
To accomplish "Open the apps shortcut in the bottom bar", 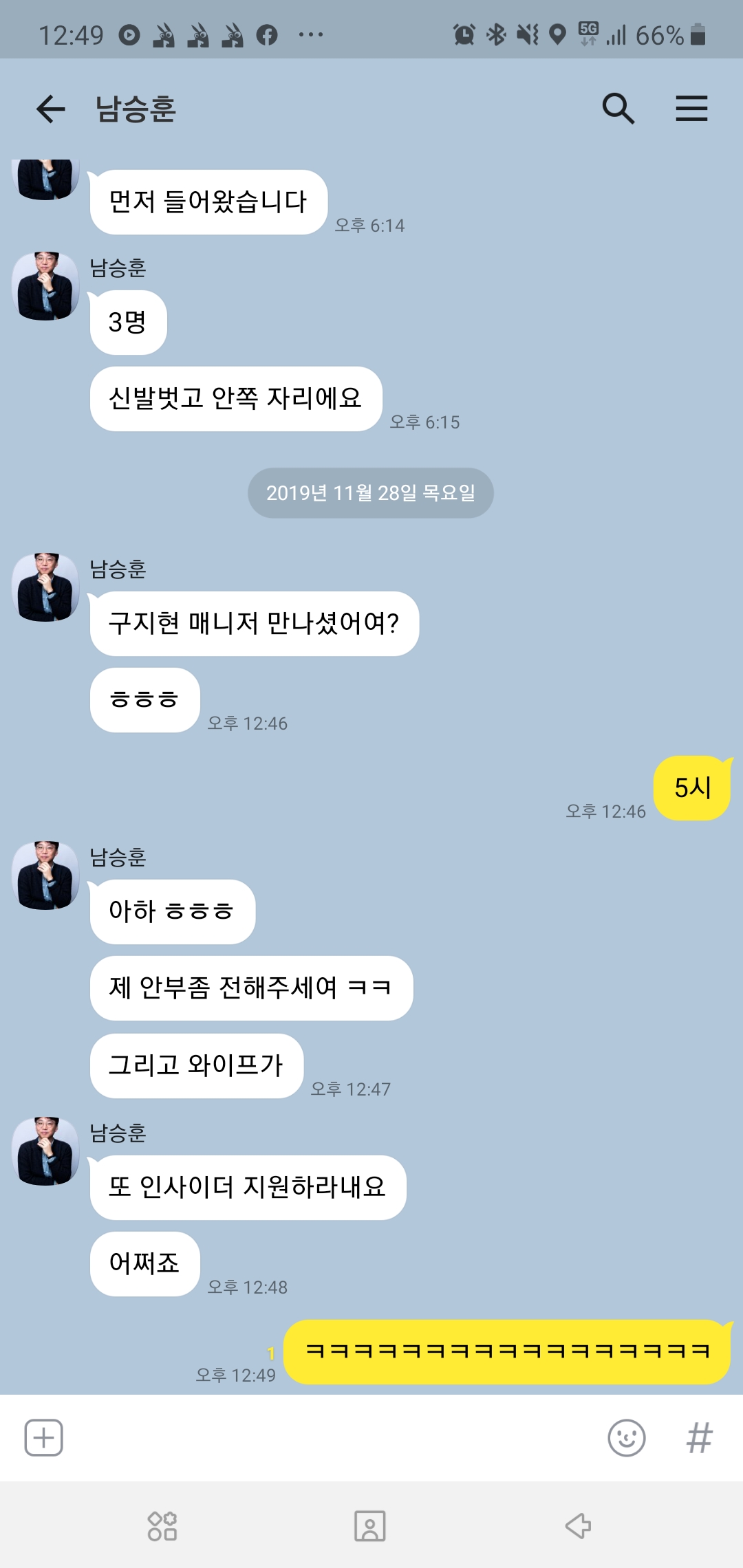I will pyautogui.click(x=162, y=1525).
